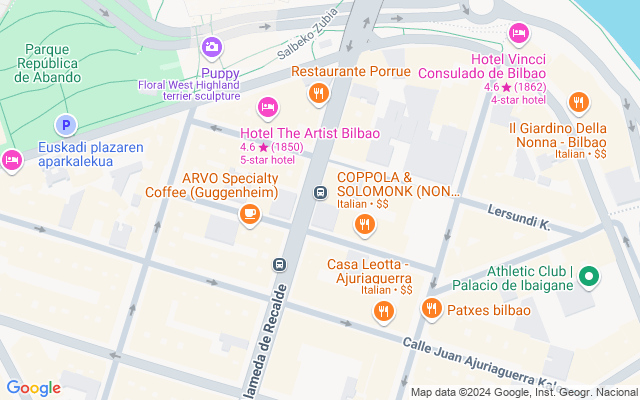The width and height of the screenshot is (640, 400).
Task: Tap the Hotel The Artist Bilbao pin
Action: click(267, 107)
